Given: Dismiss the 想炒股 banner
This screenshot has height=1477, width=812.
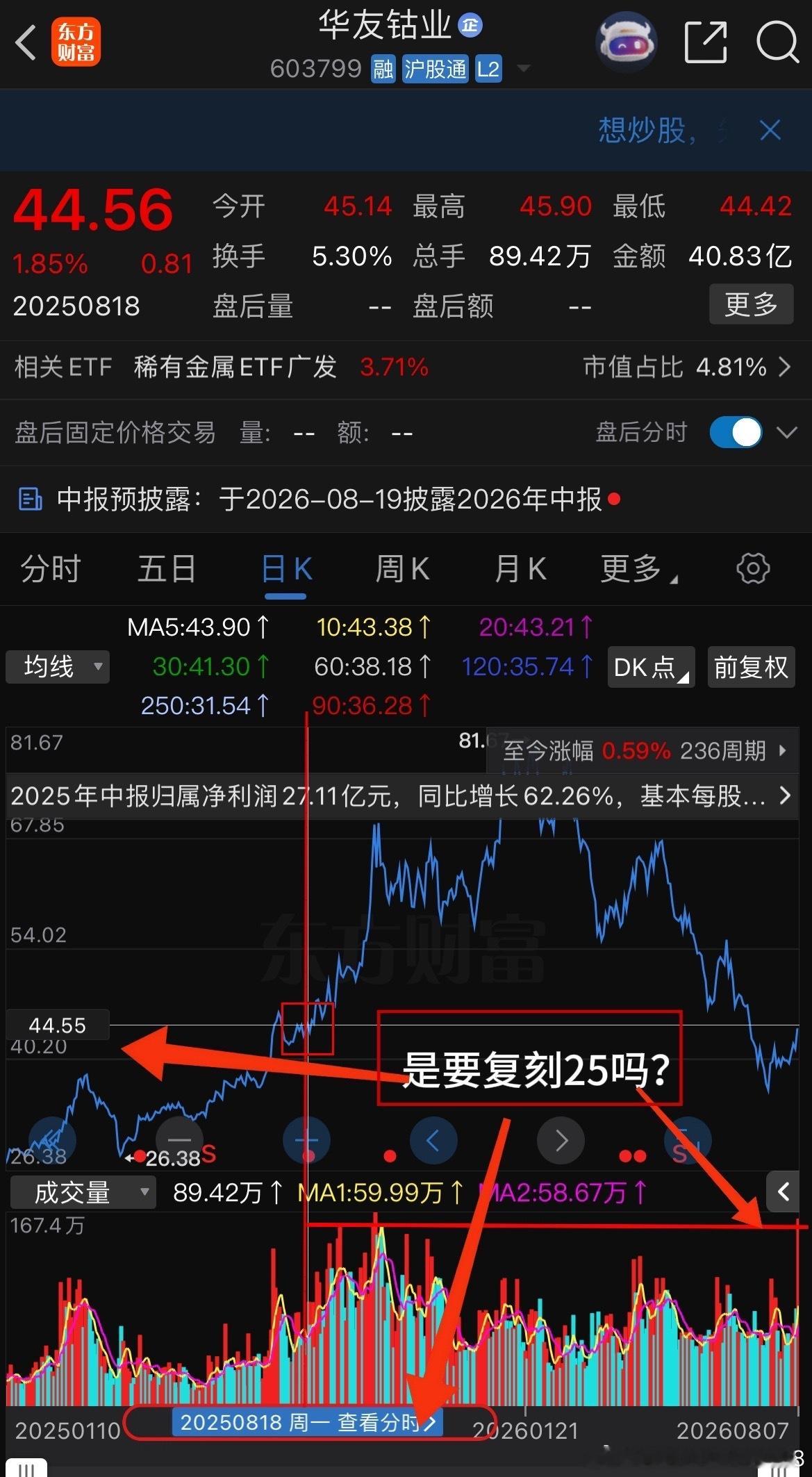Looking at the screenshot, I should coord(770,130).
